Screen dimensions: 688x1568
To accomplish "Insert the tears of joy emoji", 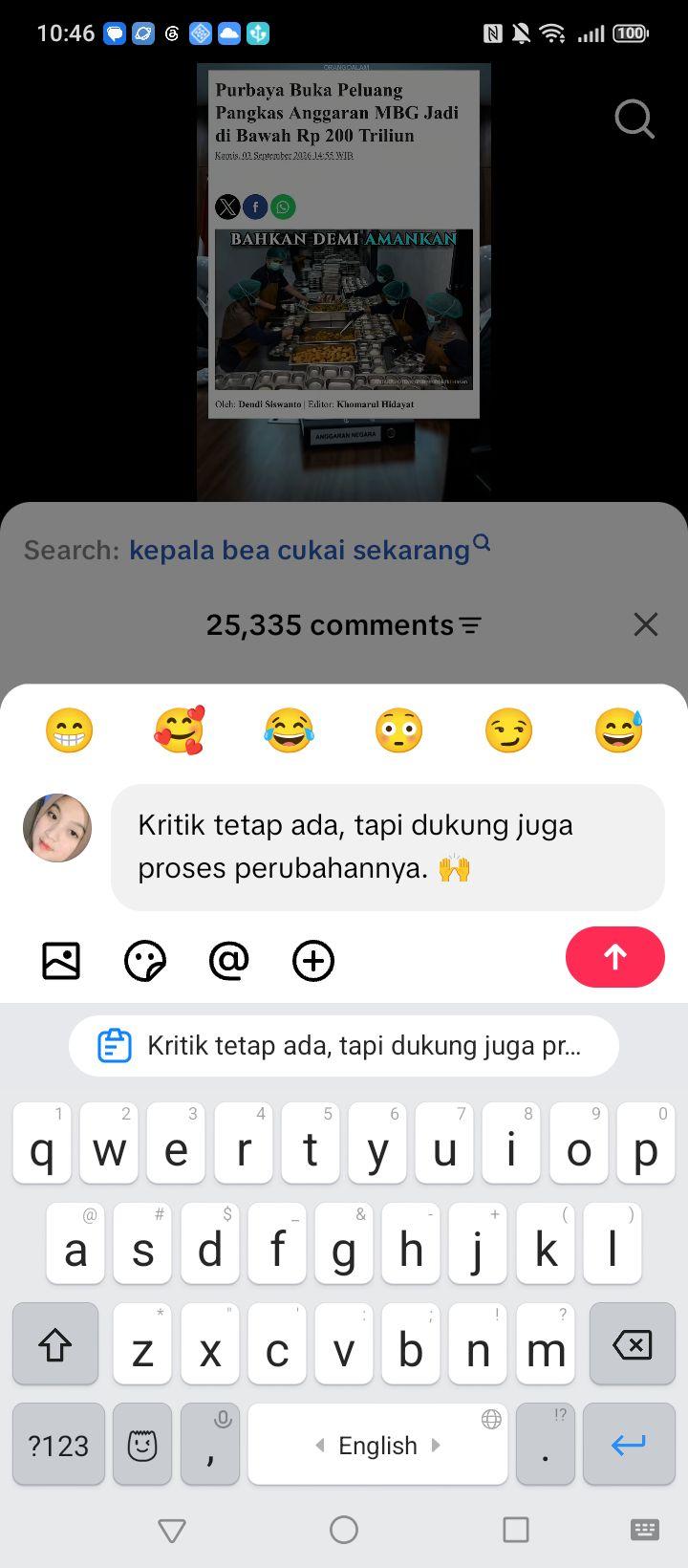I will (x=289, y=730).
